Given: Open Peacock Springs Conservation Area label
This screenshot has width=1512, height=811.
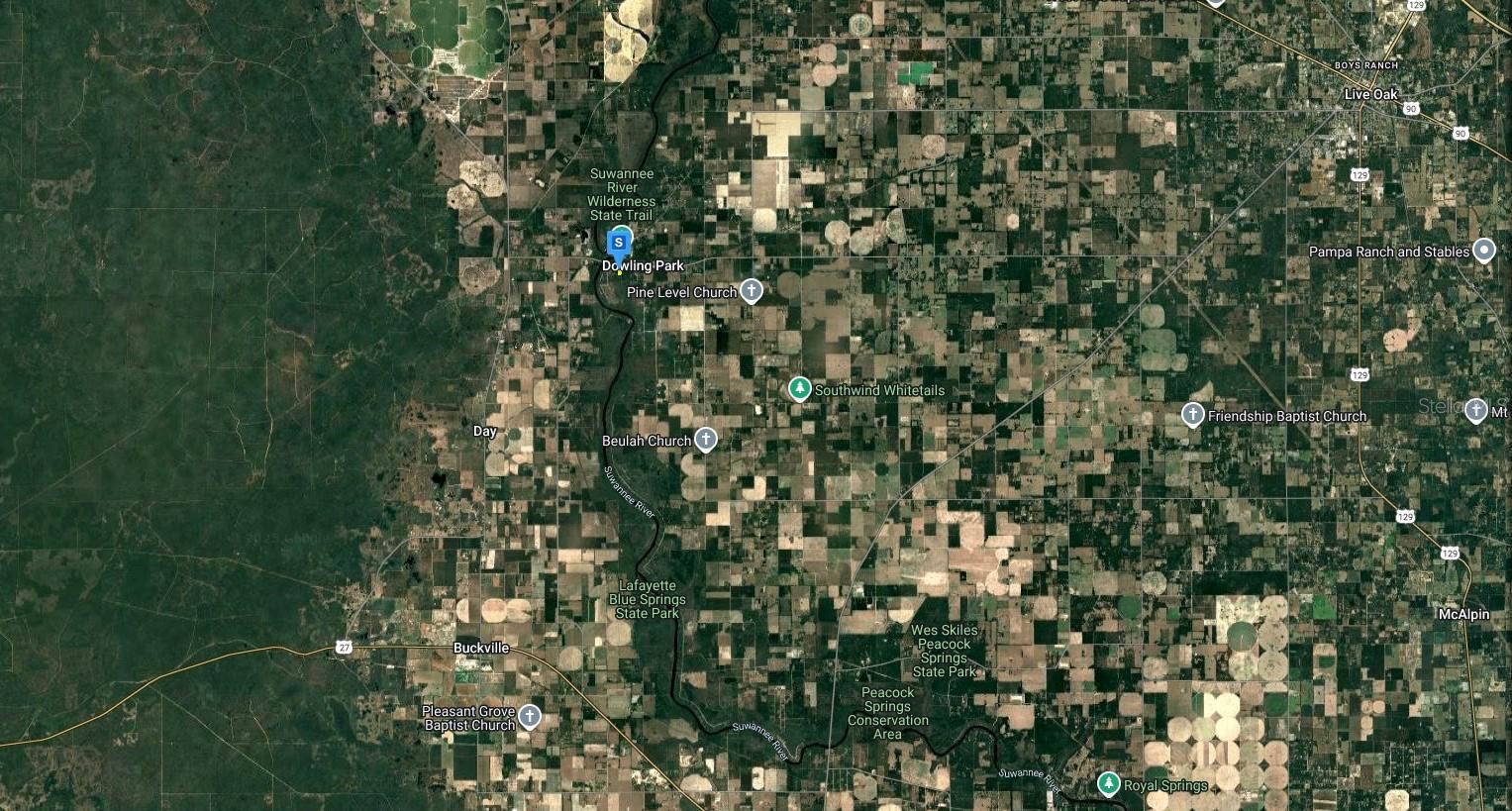Looking at the screenshot, I should point(887,713).
